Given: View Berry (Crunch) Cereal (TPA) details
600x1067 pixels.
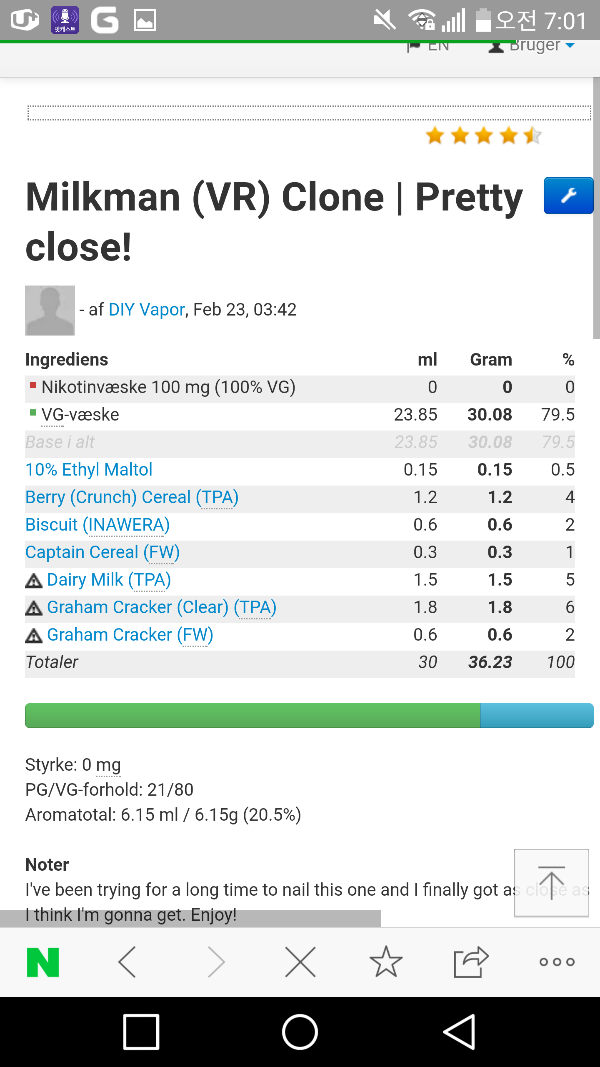Looking at the screenshot, I should 131,497.
